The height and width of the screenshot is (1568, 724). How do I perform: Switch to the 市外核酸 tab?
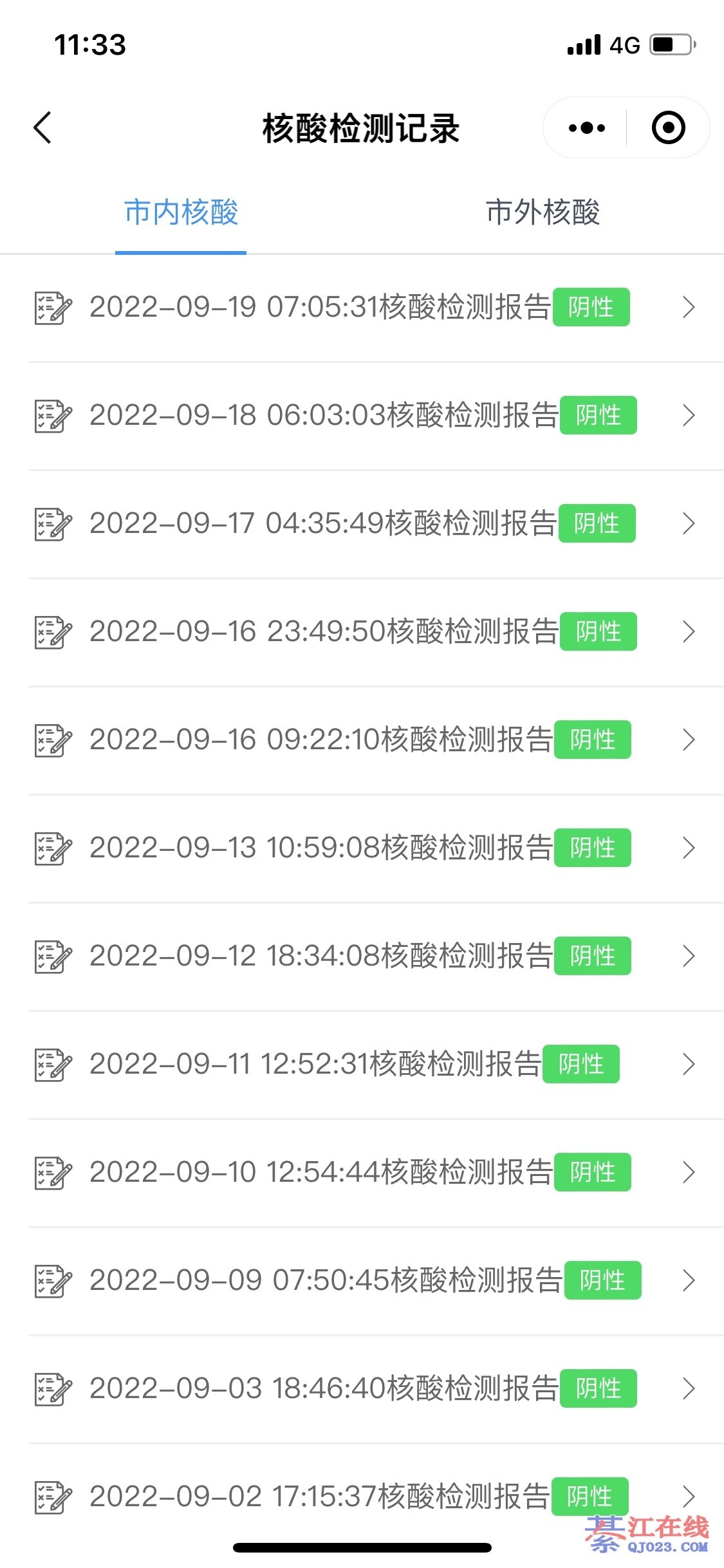tap(543, 212)
